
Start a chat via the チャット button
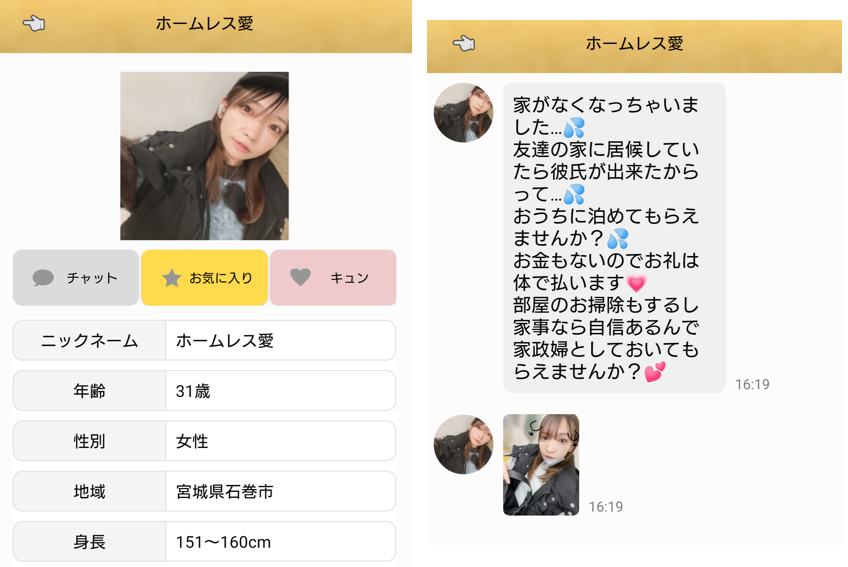point(76,278)
